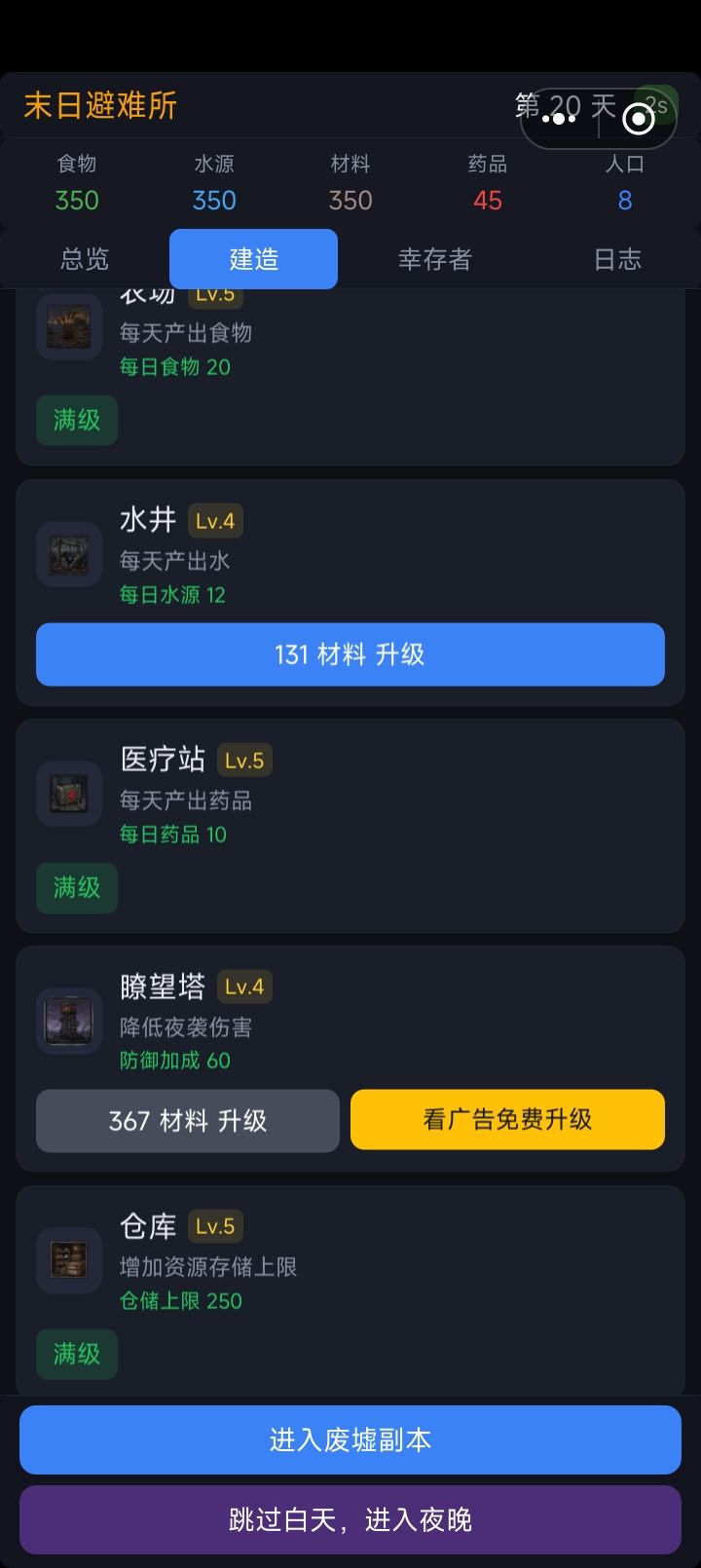Switch to the 幸存者 tab
The image size is (701, 1568).
(435, 259)
